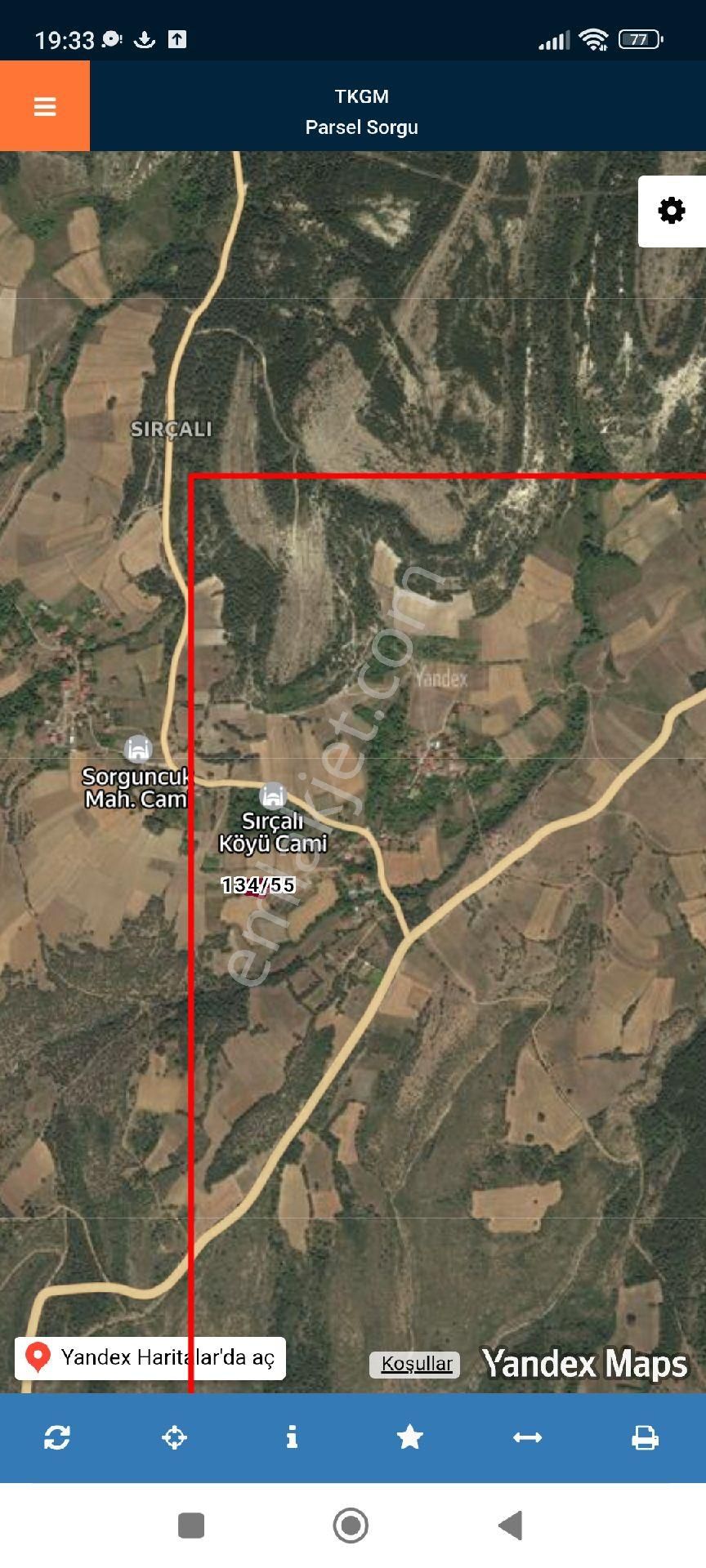Show parcel info via the i icon
The height and width of the screenshot is (1568, 706).
(x=292, y=1437)
